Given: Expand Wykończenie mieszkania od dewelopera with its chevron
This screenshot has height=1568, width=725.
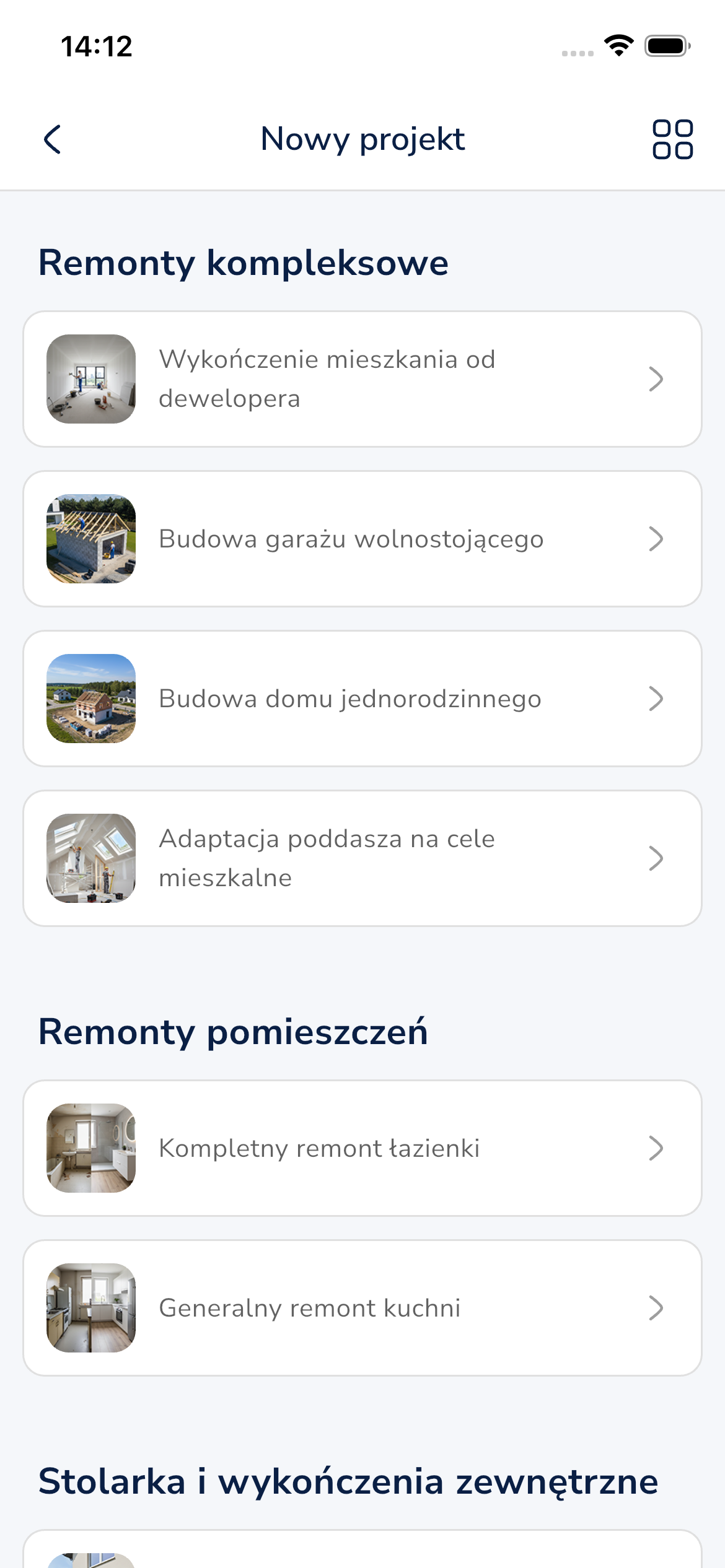Looking at the screenshot, I should click(x=656, y=379).
